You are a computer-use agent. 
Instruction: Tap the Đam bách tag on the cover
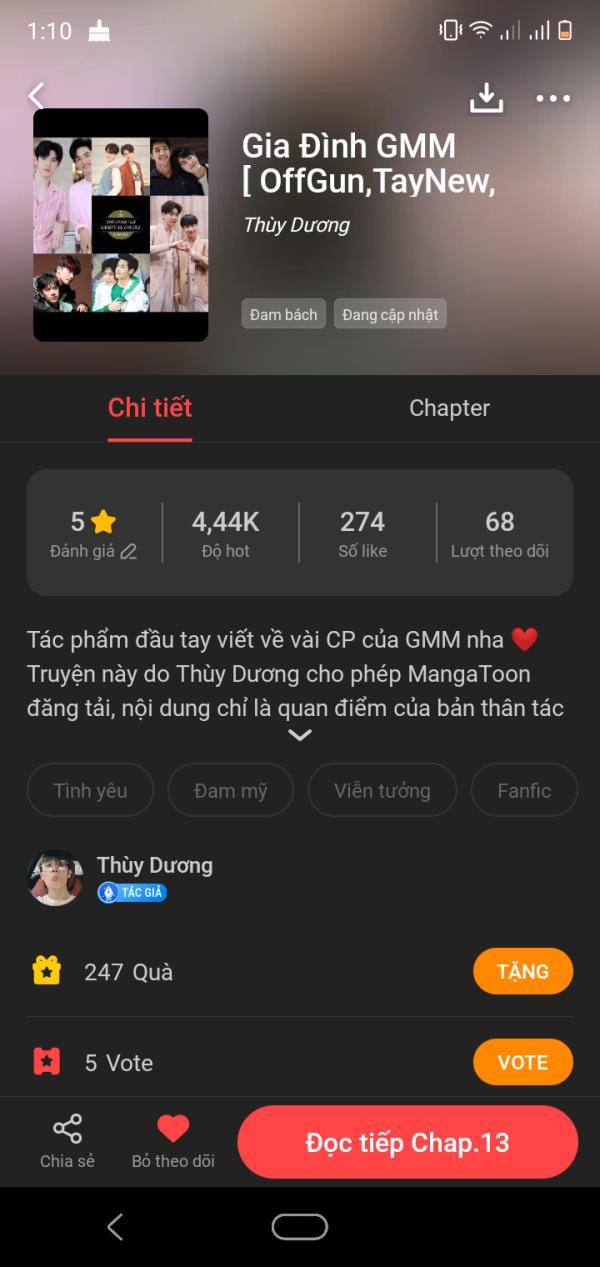[283, 314]
